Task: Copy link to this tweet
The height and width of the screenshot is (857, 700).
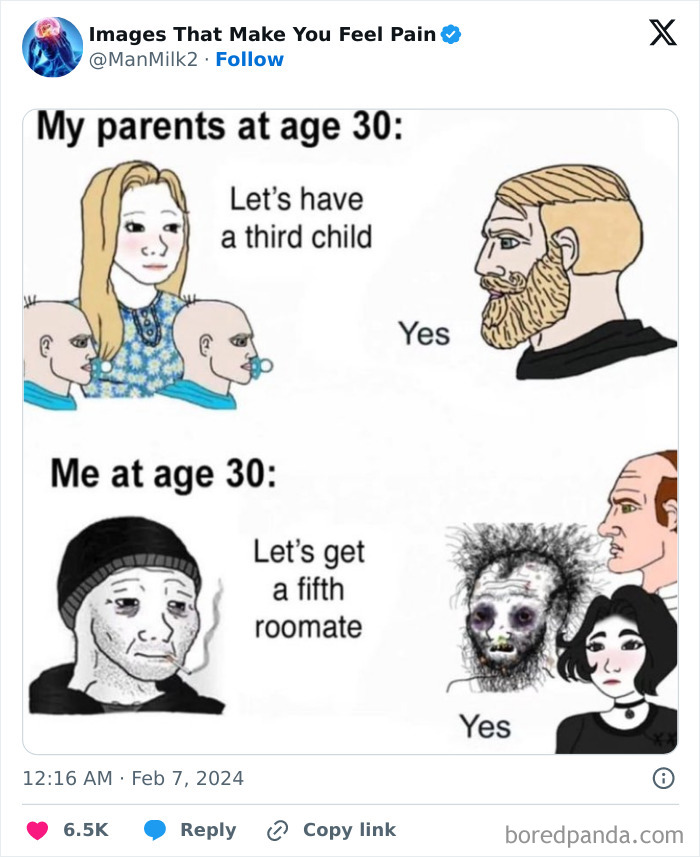Action: click(x=331, y=830)
